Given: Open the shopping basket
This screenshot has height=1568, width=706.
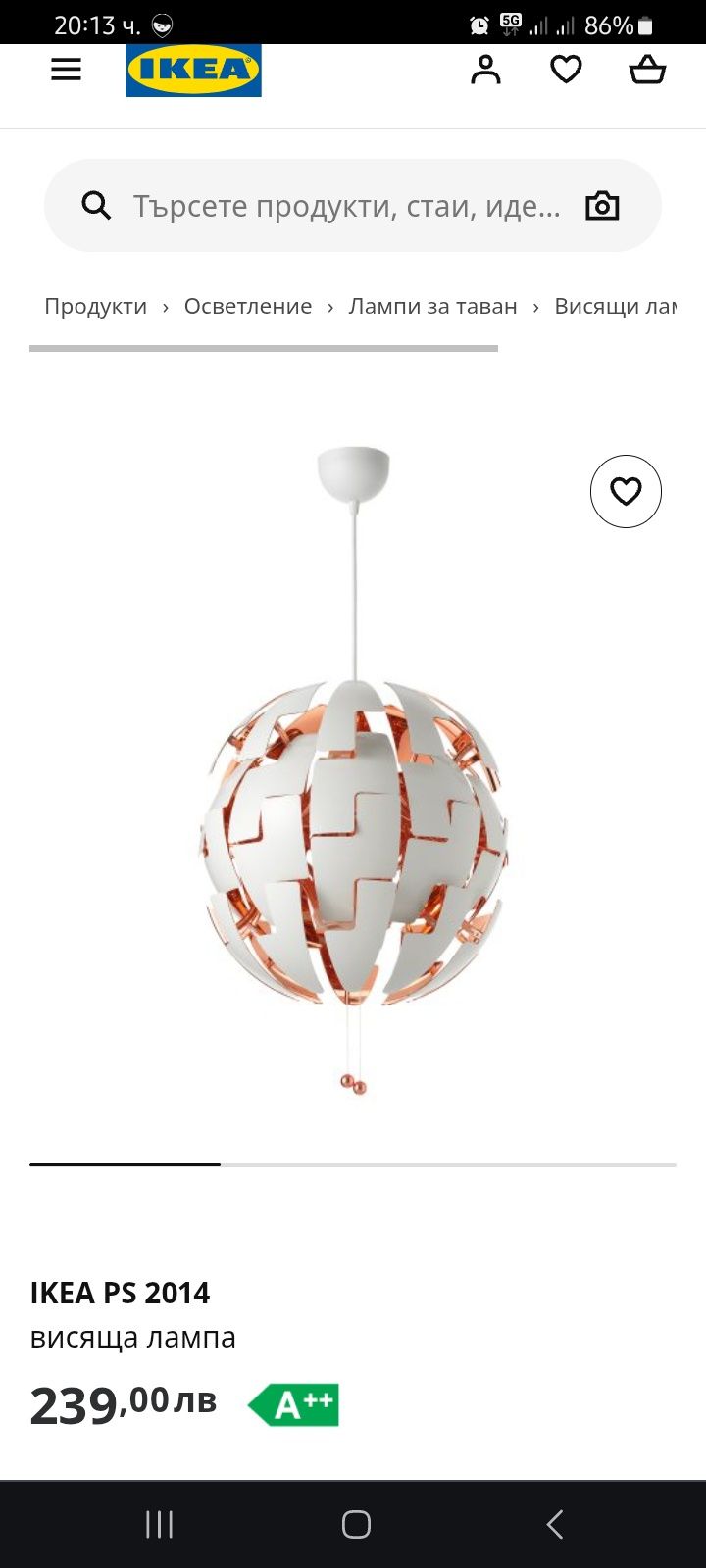Looking at the screenshot, I should click(x=647, y=70).
